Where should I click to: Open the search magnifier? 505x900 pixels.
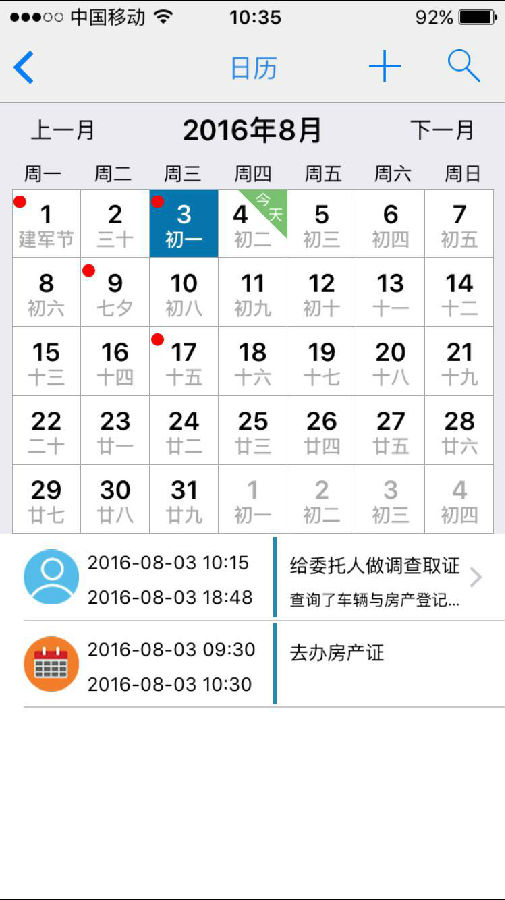coord(464,67)
